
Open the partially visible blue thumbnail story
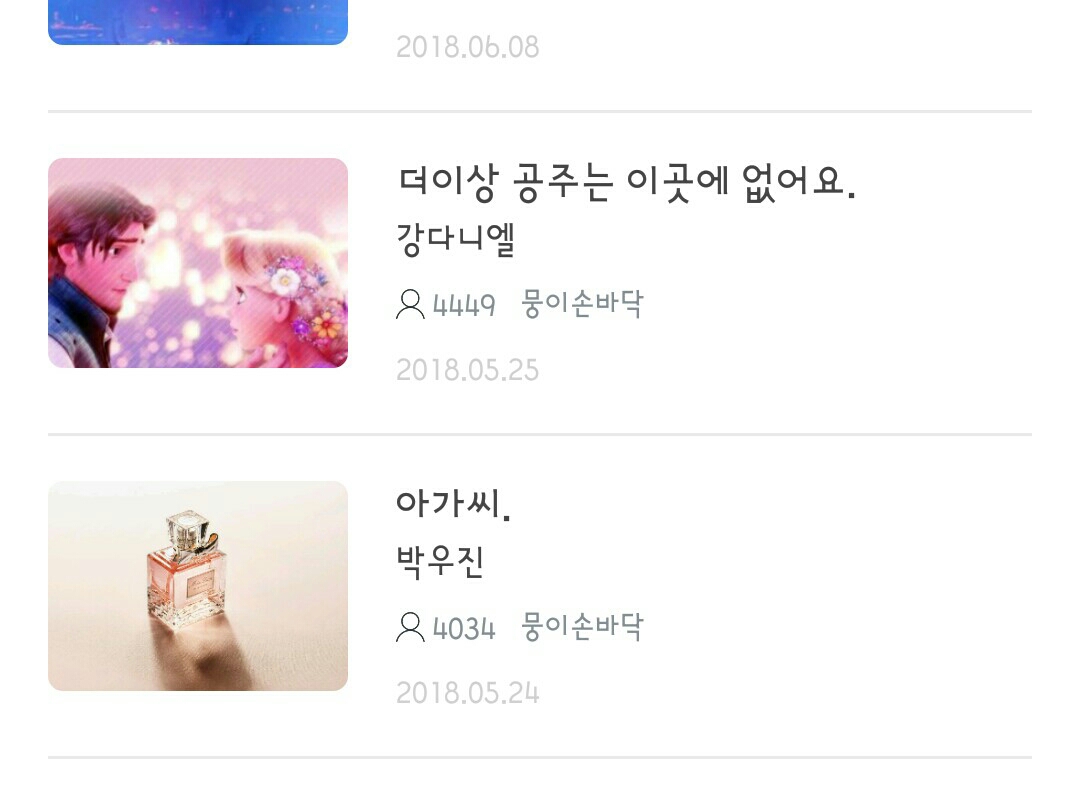198,22
